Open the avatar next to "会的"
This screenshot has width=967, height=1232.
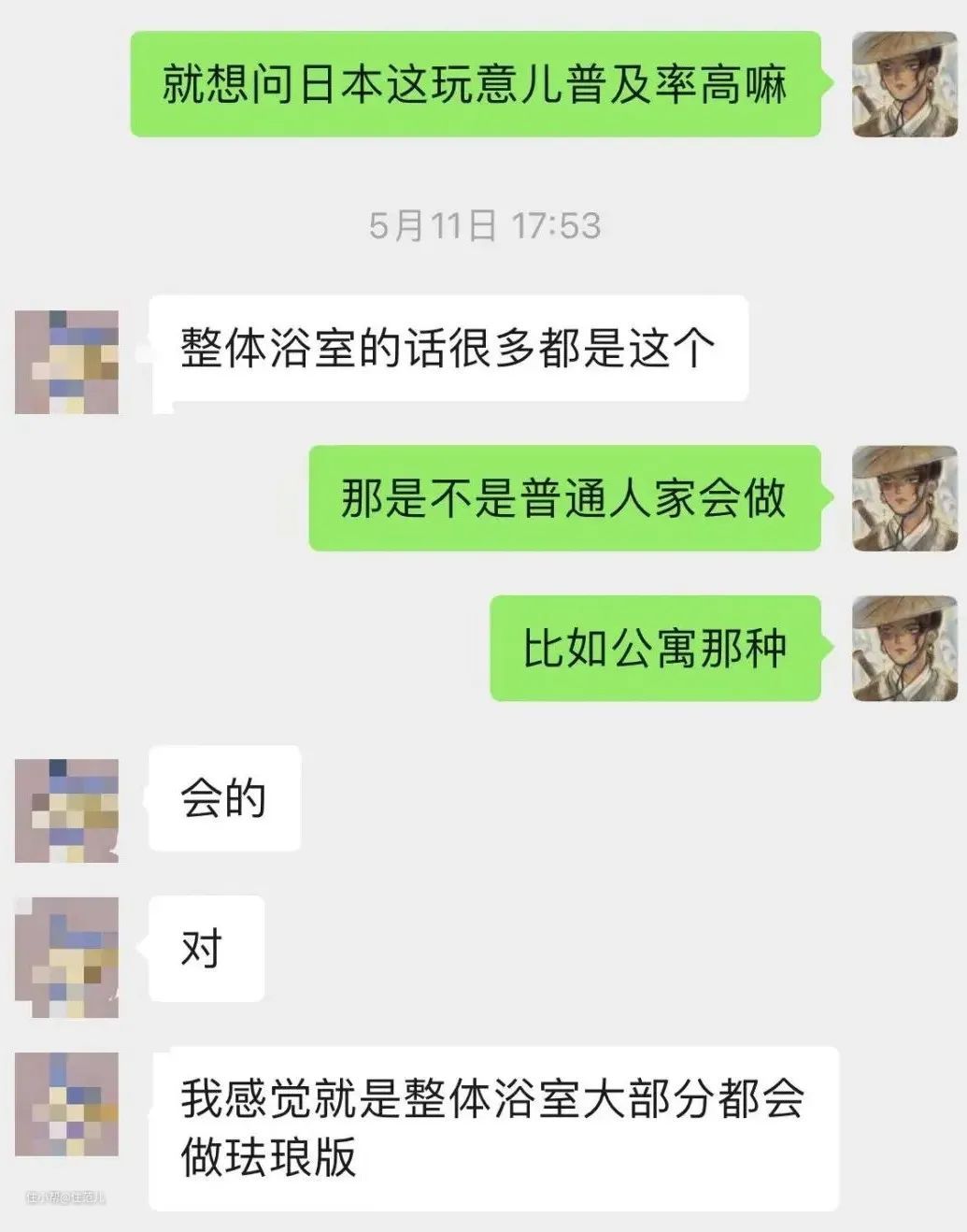point(66,809)
